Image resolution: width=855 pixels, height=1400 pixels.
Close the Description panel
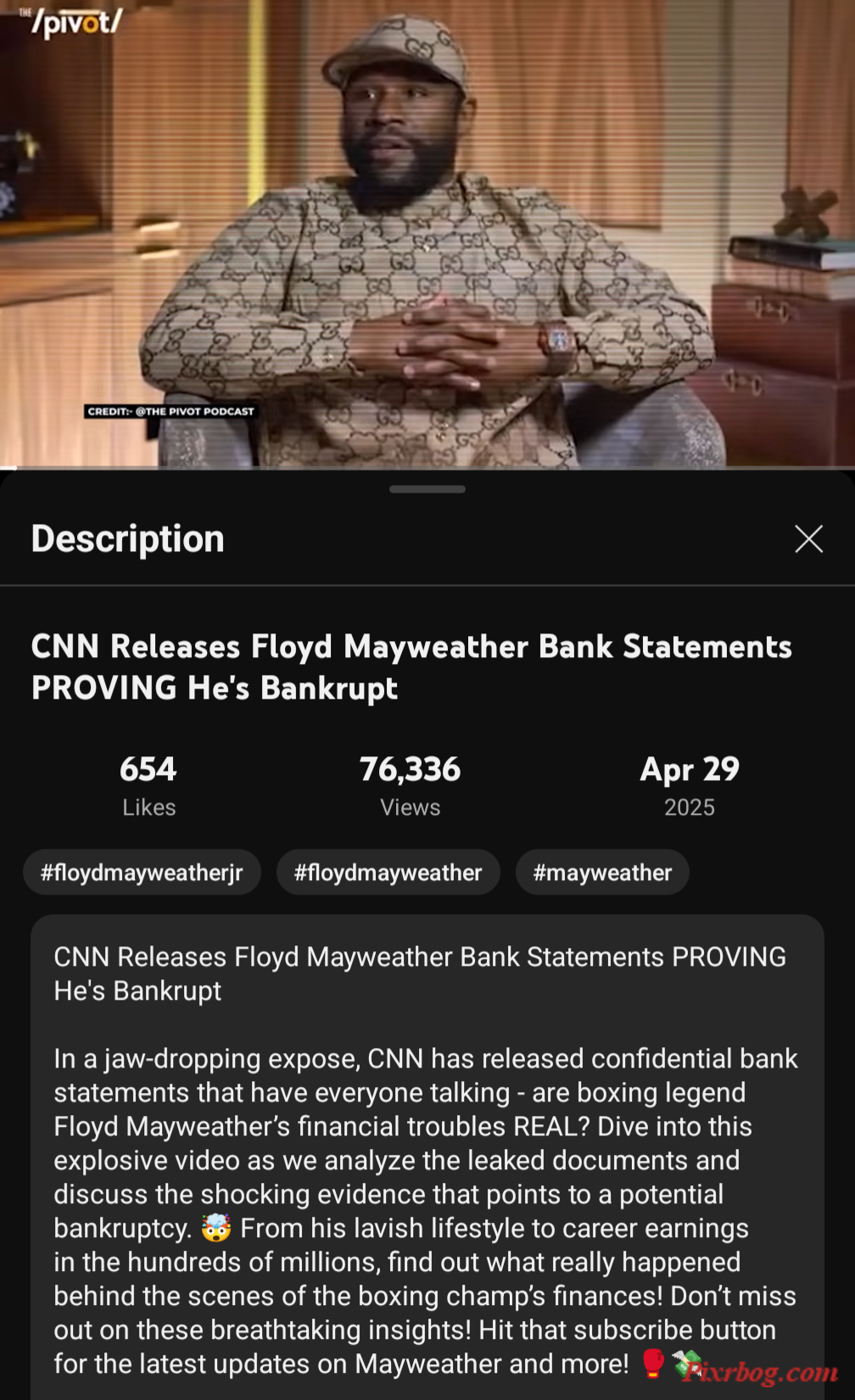coord(808,538)
